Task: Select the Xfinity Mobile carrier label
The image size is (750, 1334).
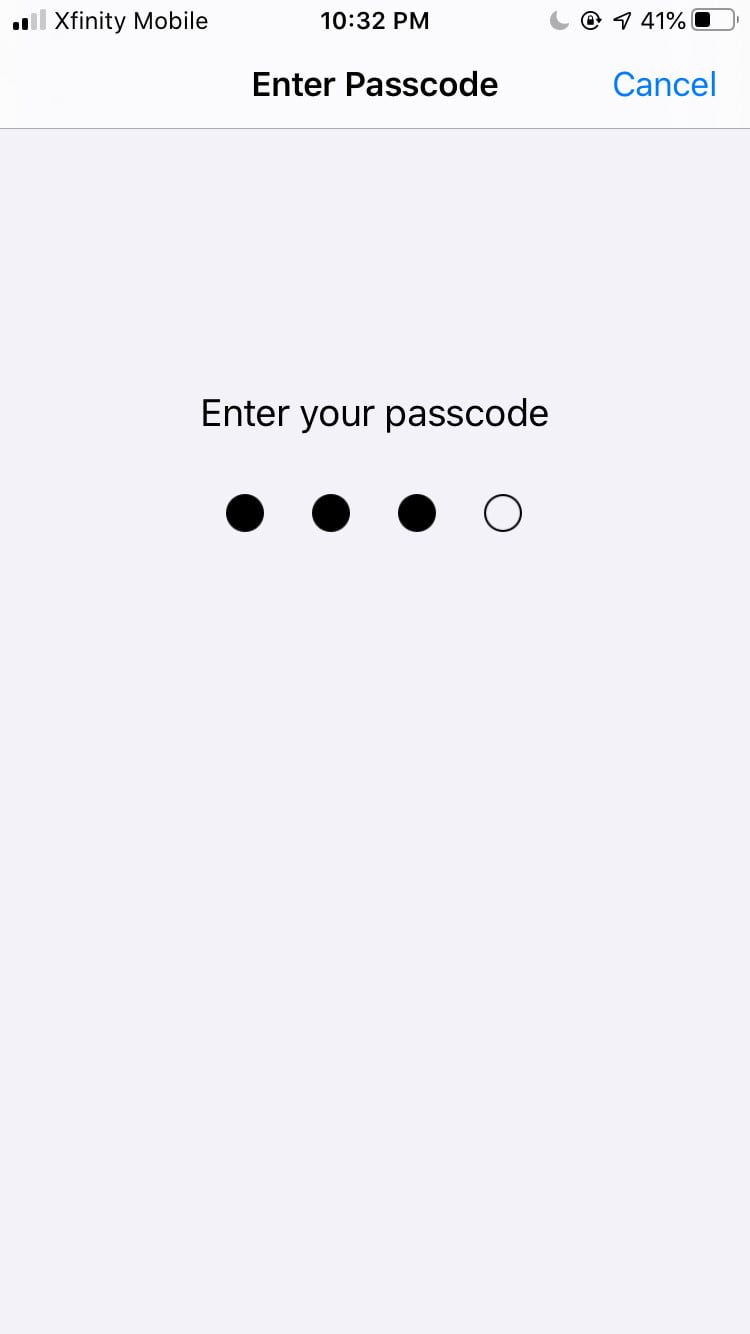Action: click(132, 20)
